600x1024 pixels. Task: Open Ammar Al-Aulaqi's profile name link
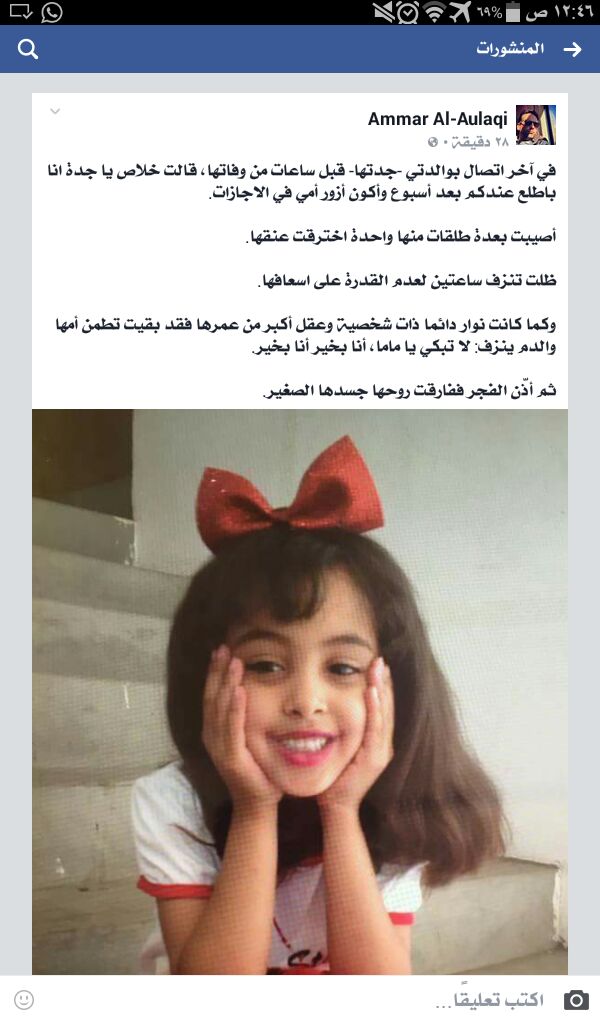[436, 119]
